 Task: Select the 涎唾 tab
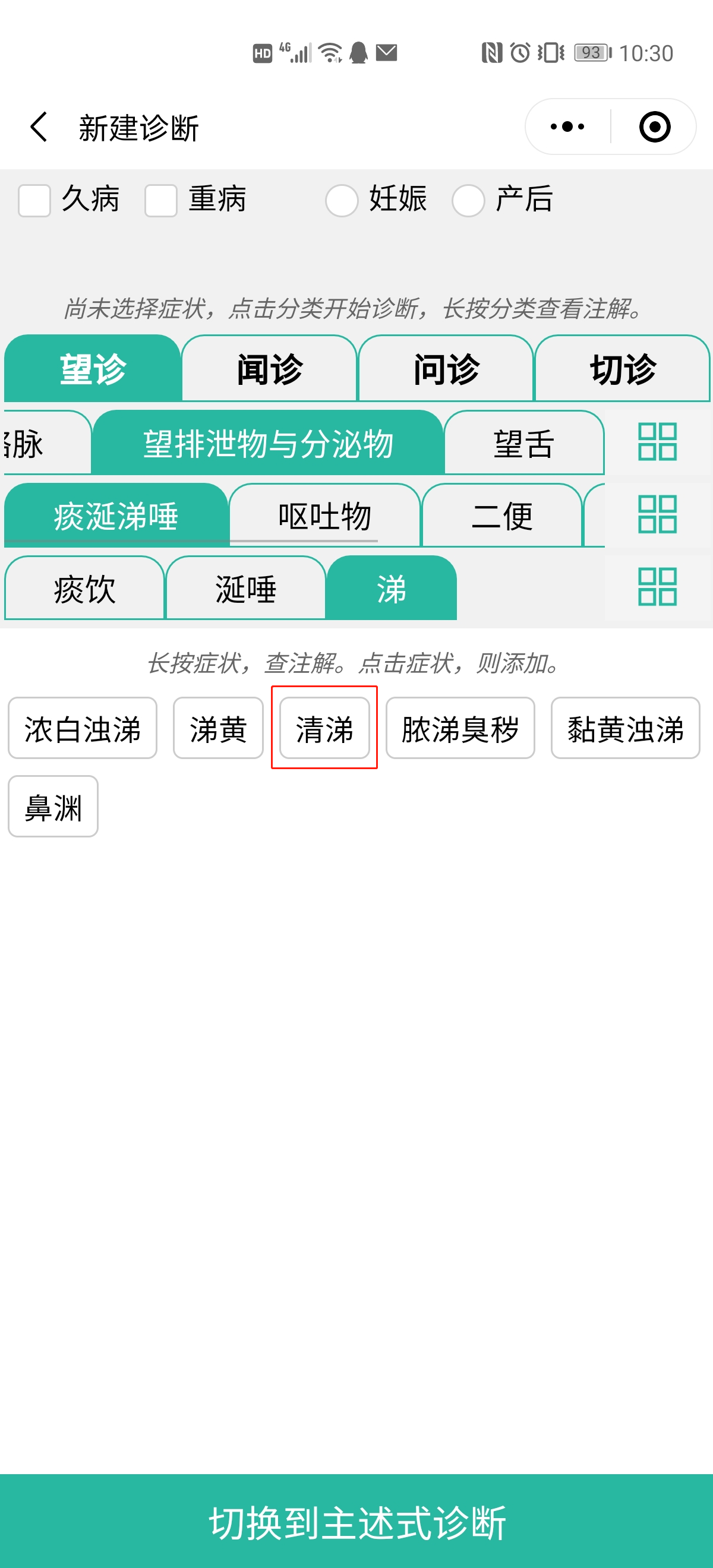coord(245,589)
